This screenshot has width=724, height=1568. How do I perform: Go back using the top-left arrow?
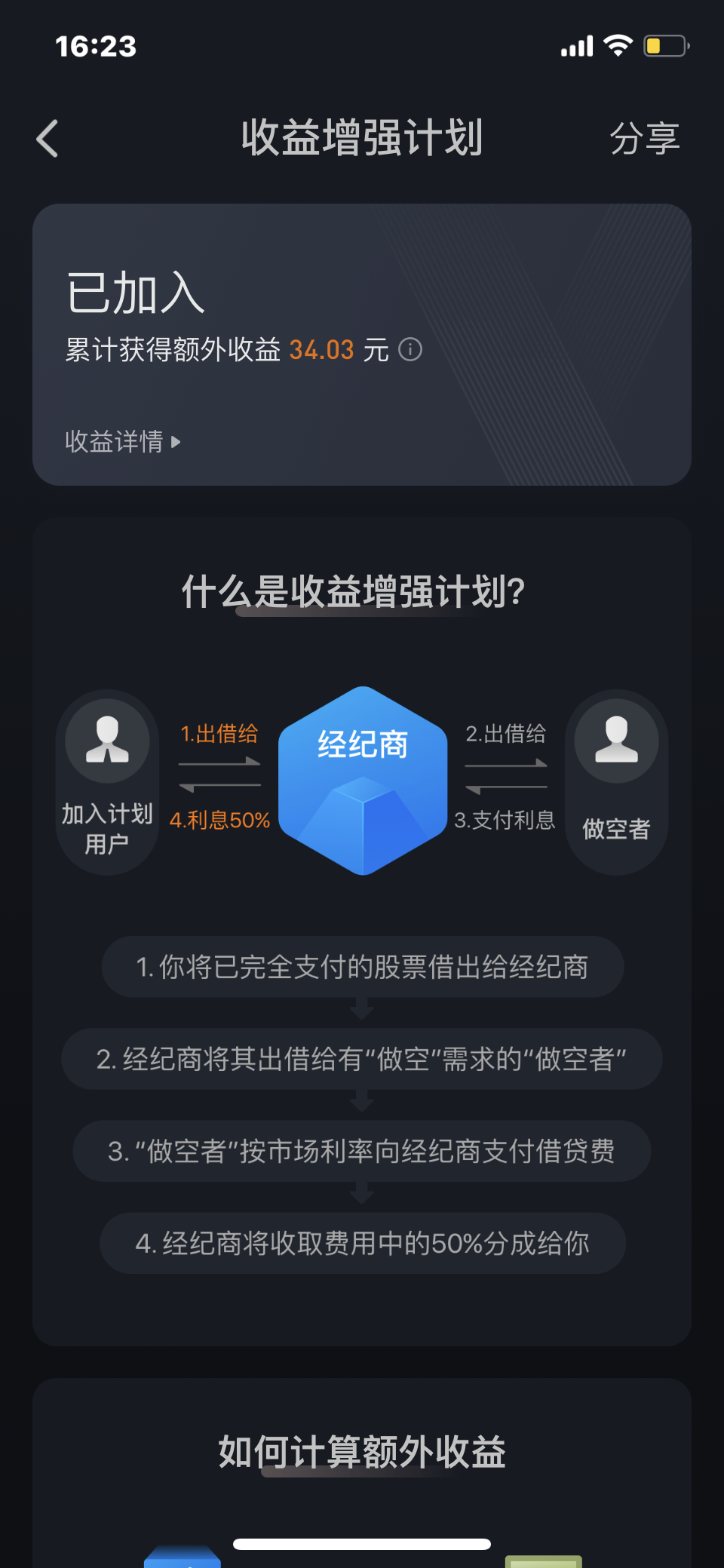48,139
